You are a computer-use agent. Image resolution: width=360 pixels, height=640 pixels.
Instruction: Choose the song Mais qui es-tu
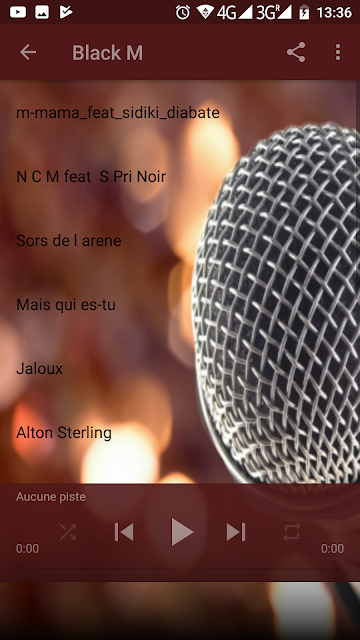tap(180, 304)
